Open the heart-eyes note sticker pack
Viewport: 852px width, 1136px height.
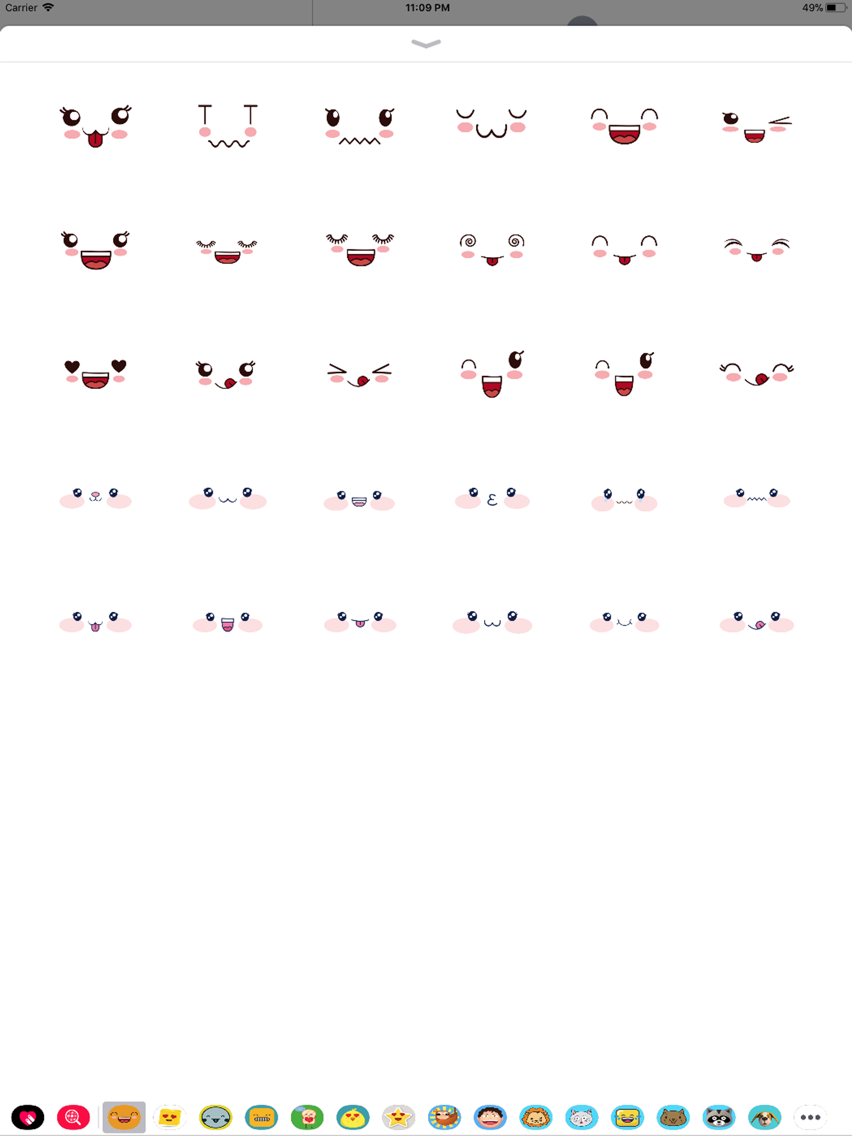click(x=166, y=1117)
